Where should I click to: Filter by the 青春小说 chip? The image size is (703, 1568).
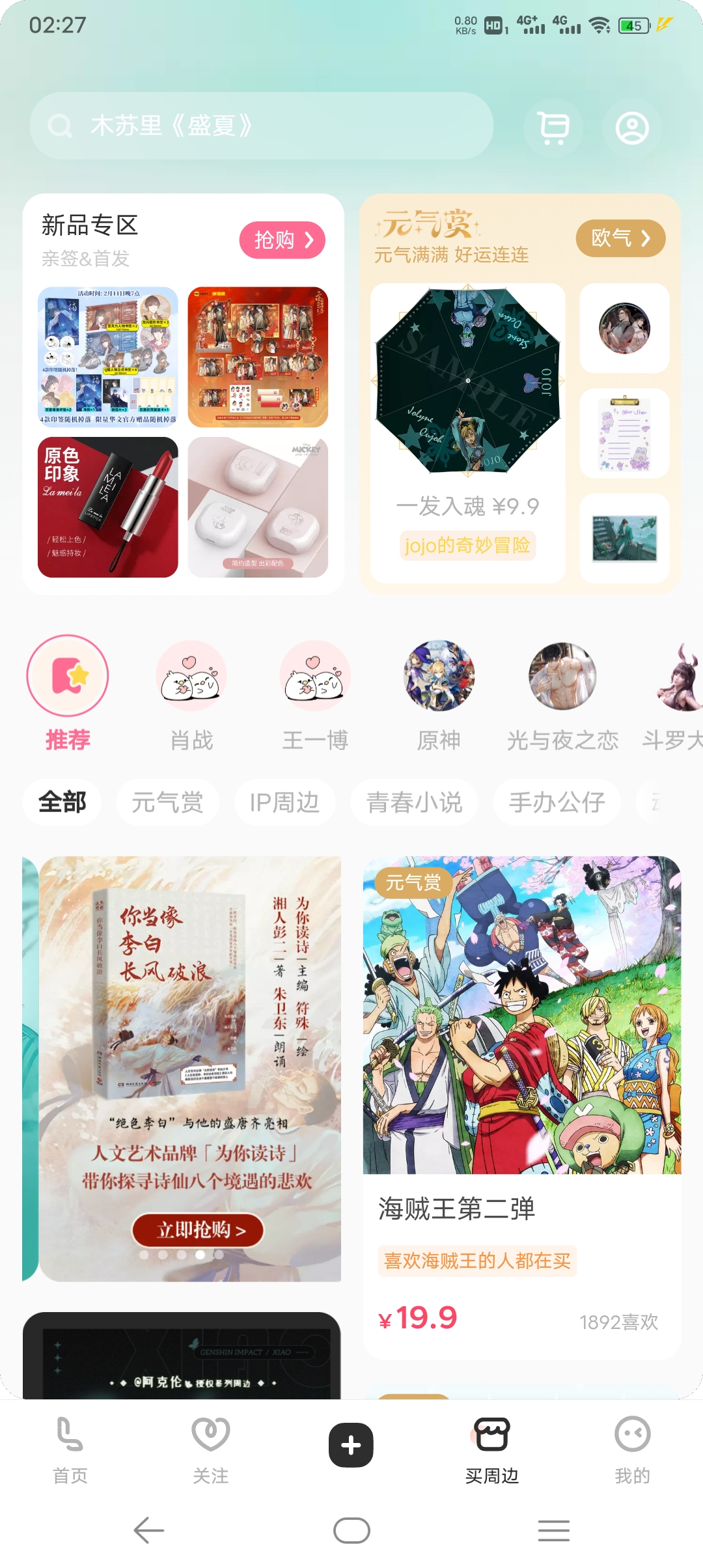414,802
